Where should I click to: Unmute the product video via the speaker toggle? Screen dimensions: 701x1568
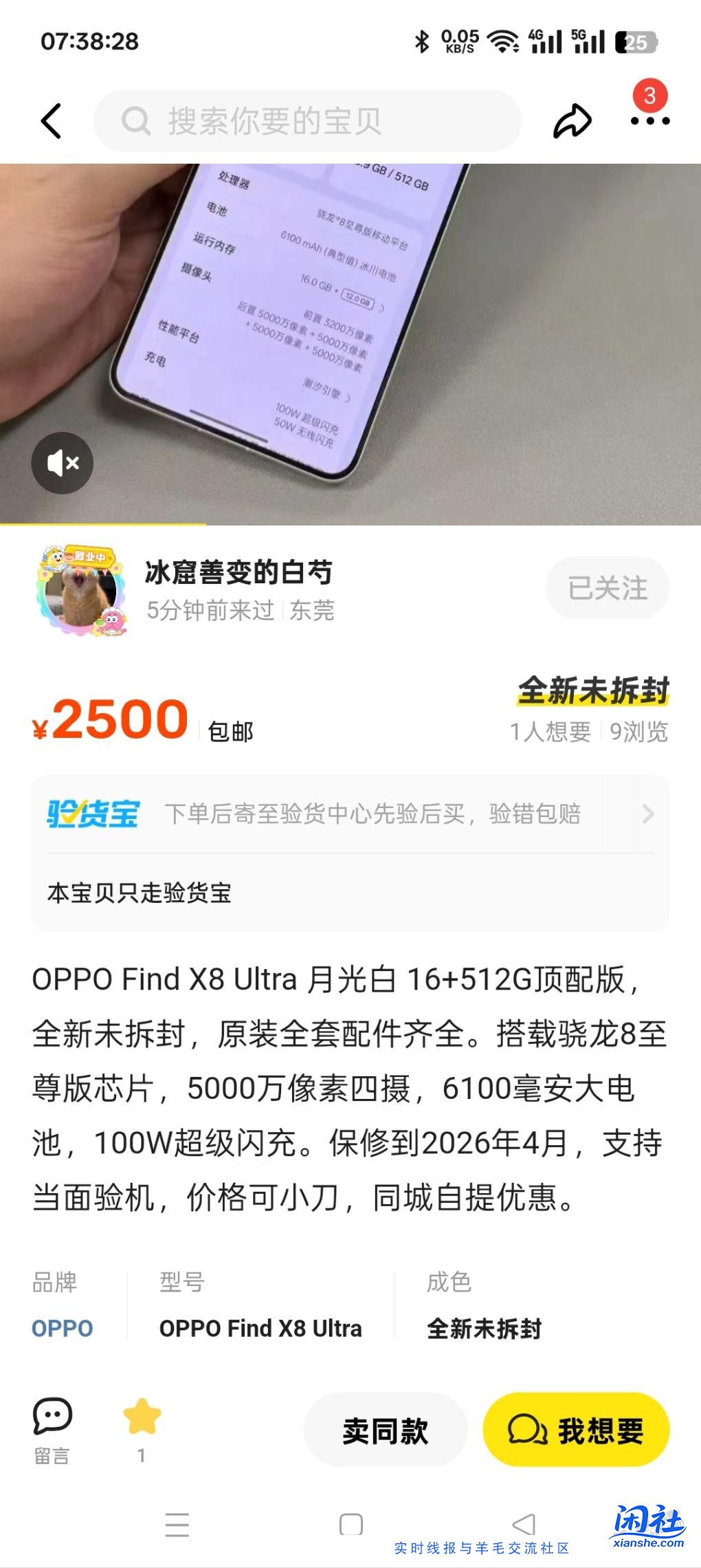[x=62, y=463]
